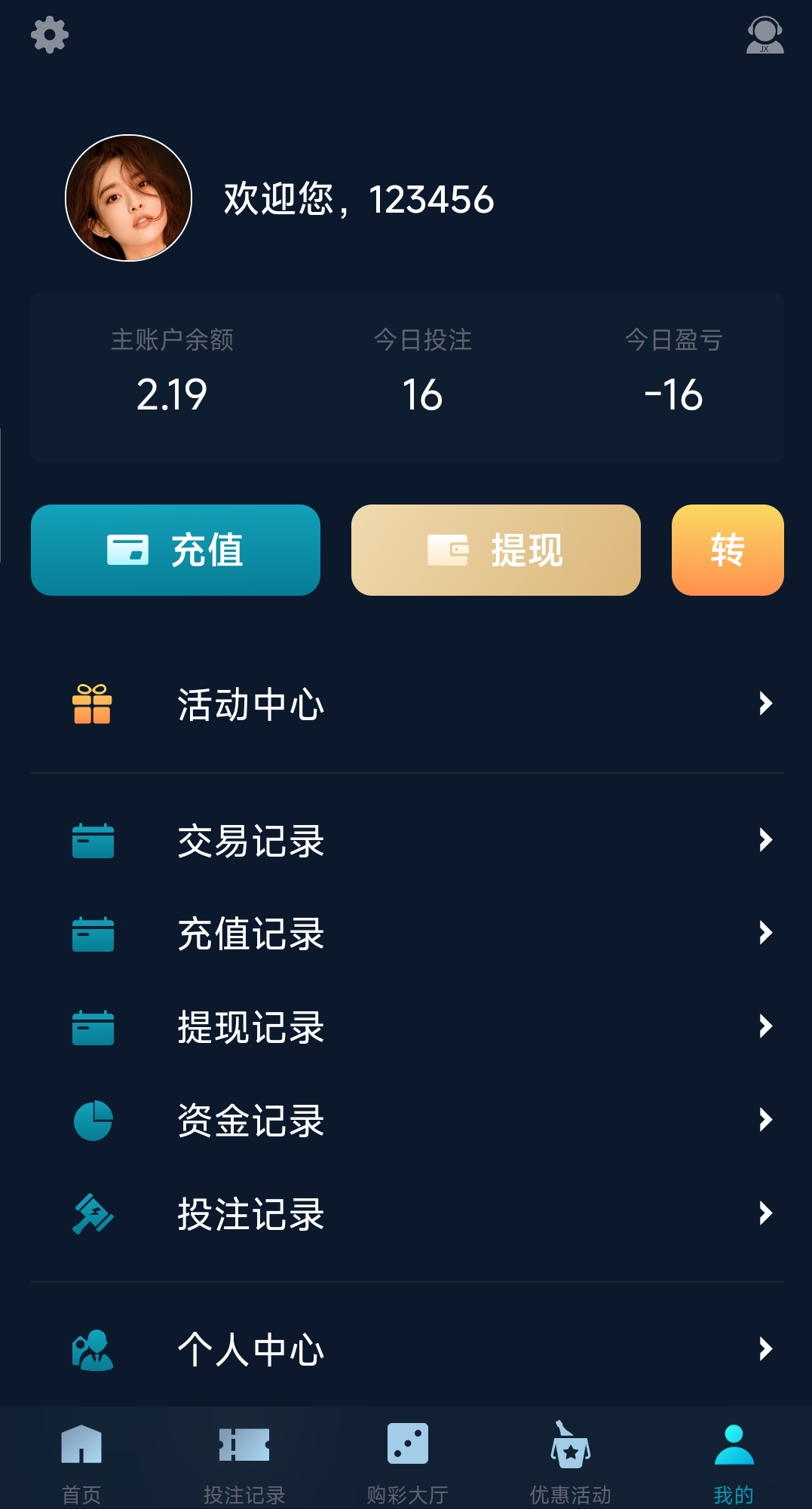Open 投注记录 row in the list
This screenshot has height=1509, width=812.
click(407, 1213)
